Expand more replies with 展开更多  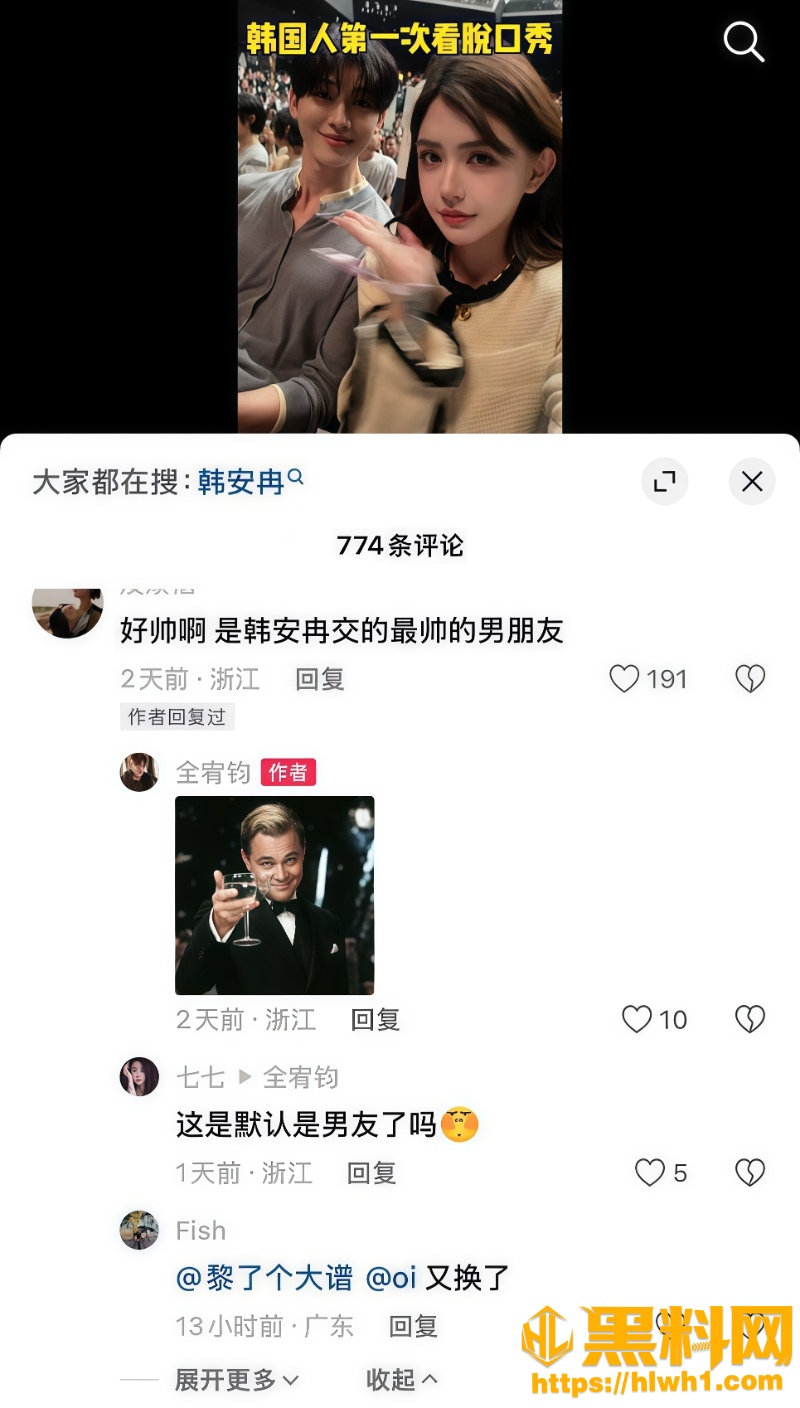click(237, 1380)
